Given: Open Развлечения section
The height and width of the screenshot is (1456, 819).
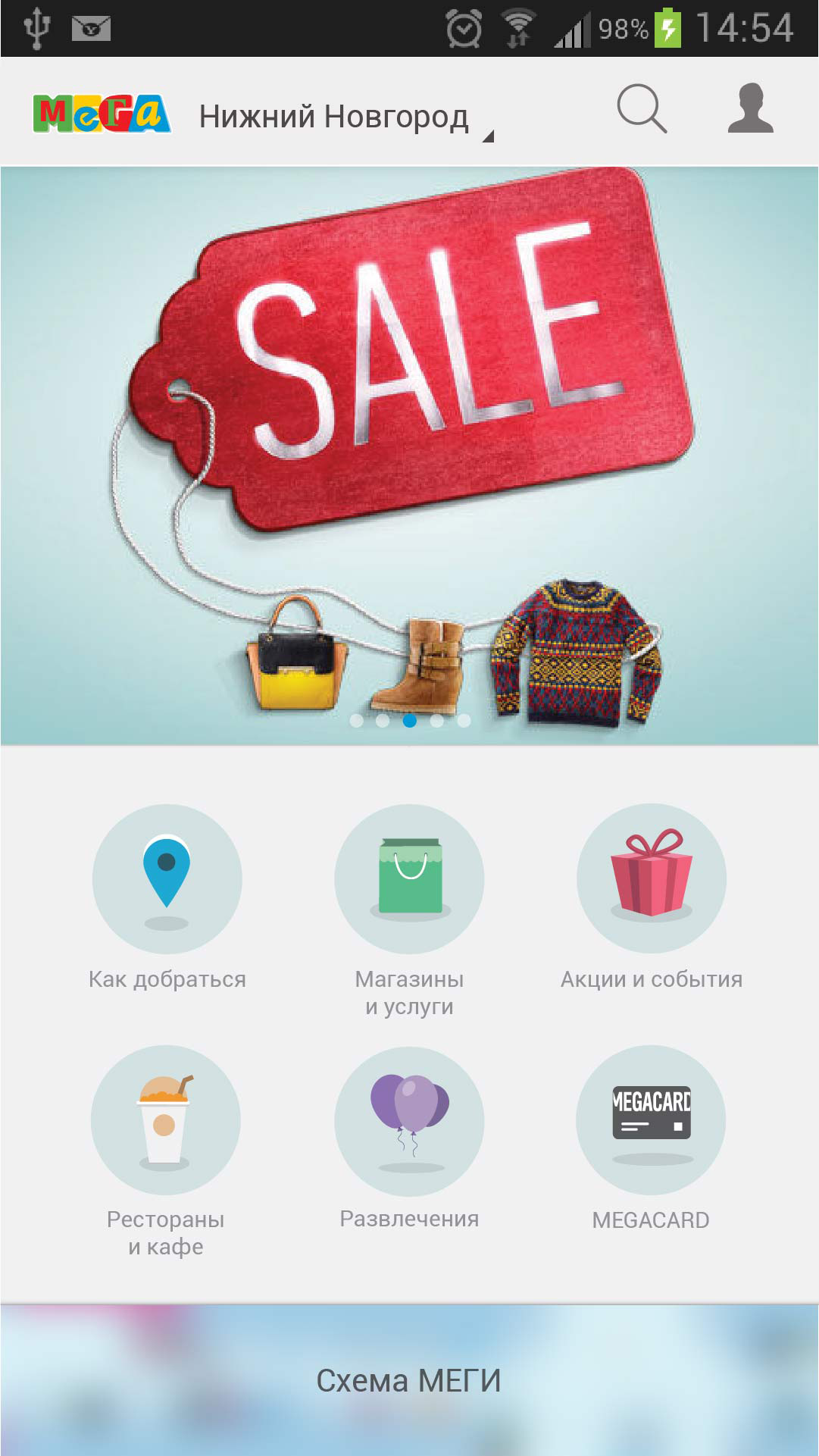Looking at the screenshot, I should (409, 1139).
